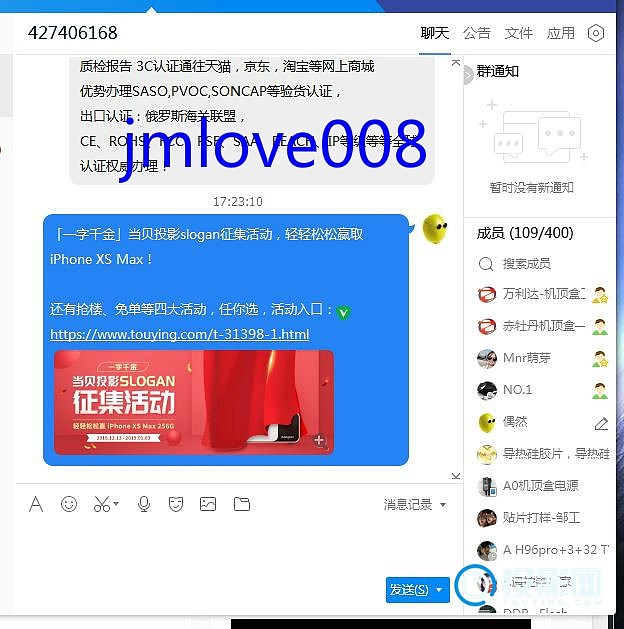This screenshot has height=629, width=624.
Task: Start a voice message with microphone
Action: [144, 504]
